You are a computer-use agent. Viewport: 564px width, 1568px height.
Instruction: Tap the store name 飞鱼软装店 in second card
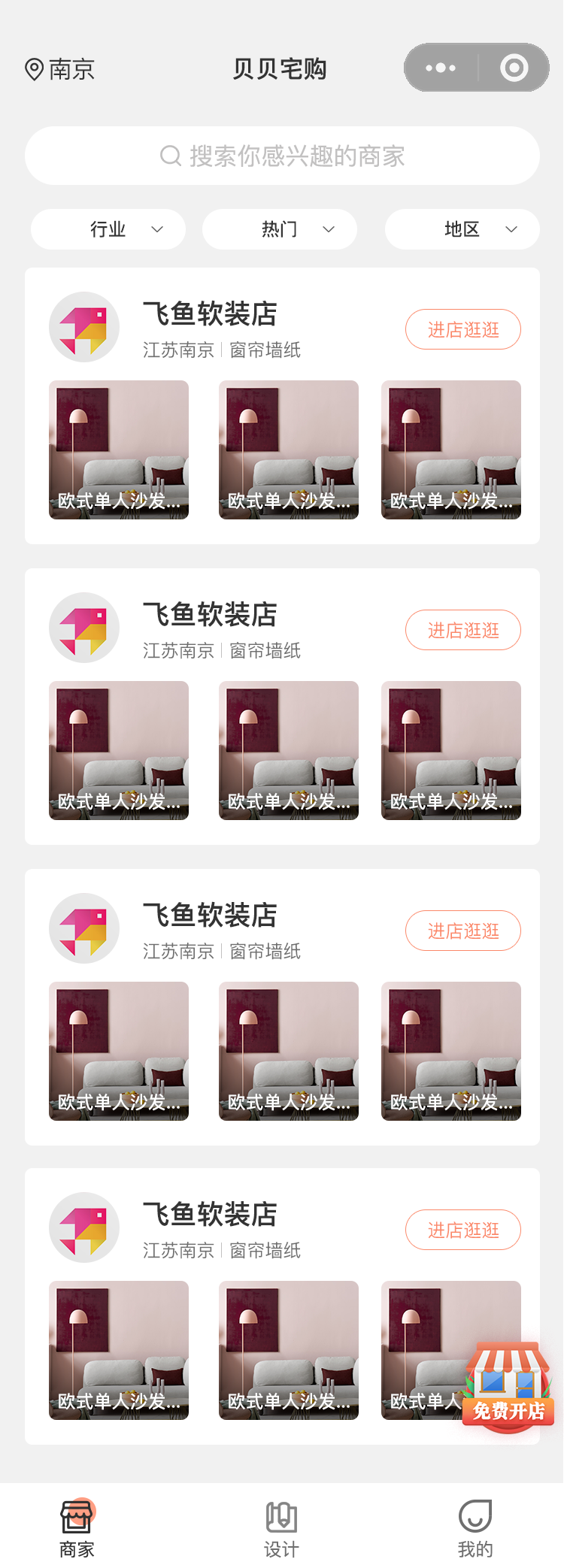coord(211,615)
